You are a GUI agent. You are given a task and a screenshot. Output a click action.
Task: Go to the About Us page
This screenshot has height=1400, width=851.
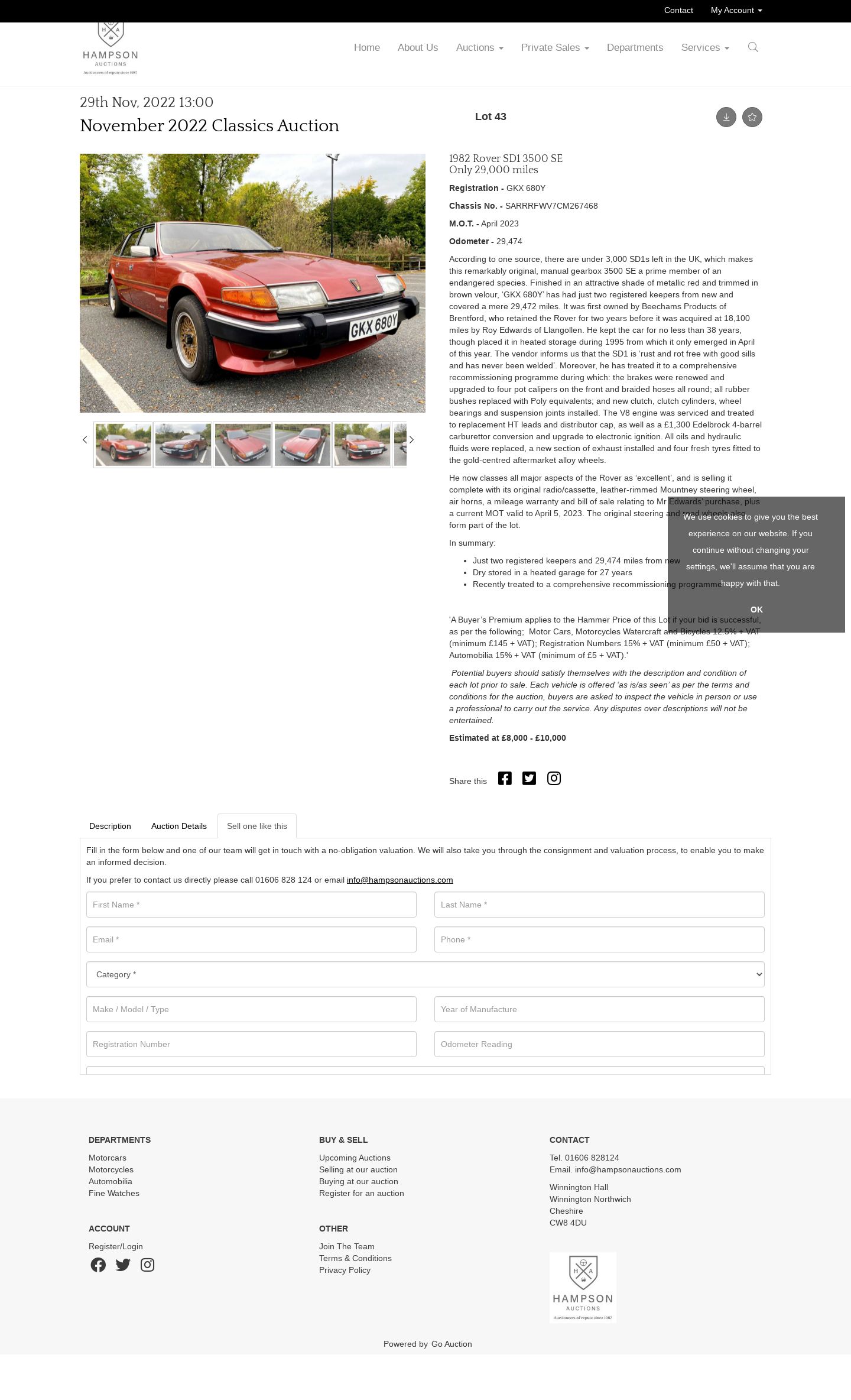(x=418, y=47)
